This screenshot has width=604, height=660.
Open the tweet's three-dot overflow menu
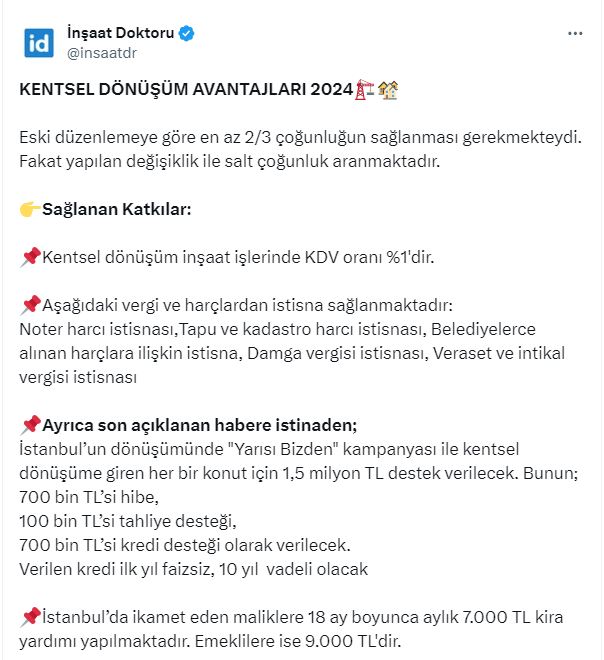click(575, 33)
